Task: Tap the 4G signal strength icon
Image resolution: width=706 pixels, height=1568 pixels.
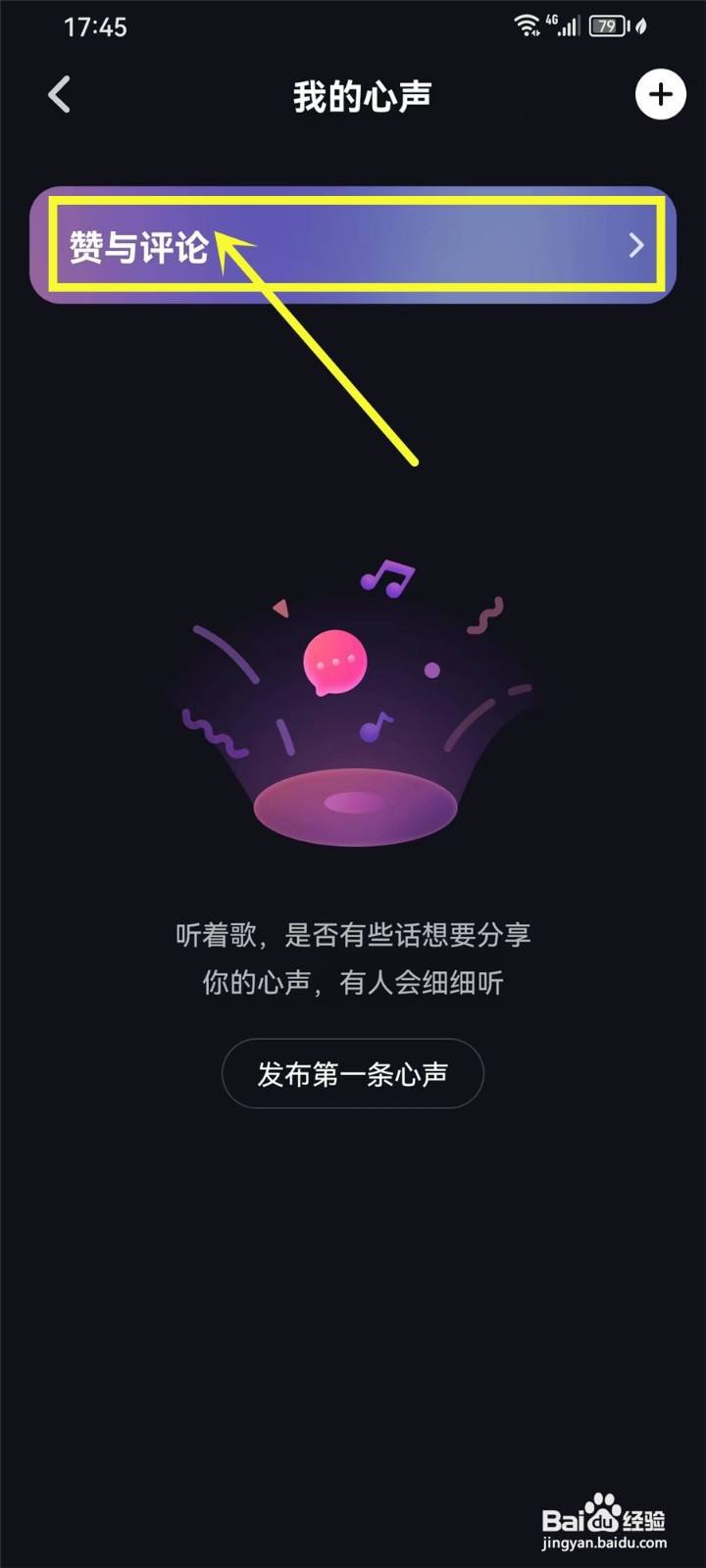Action: pyautogui.click(x=567, y=25)
